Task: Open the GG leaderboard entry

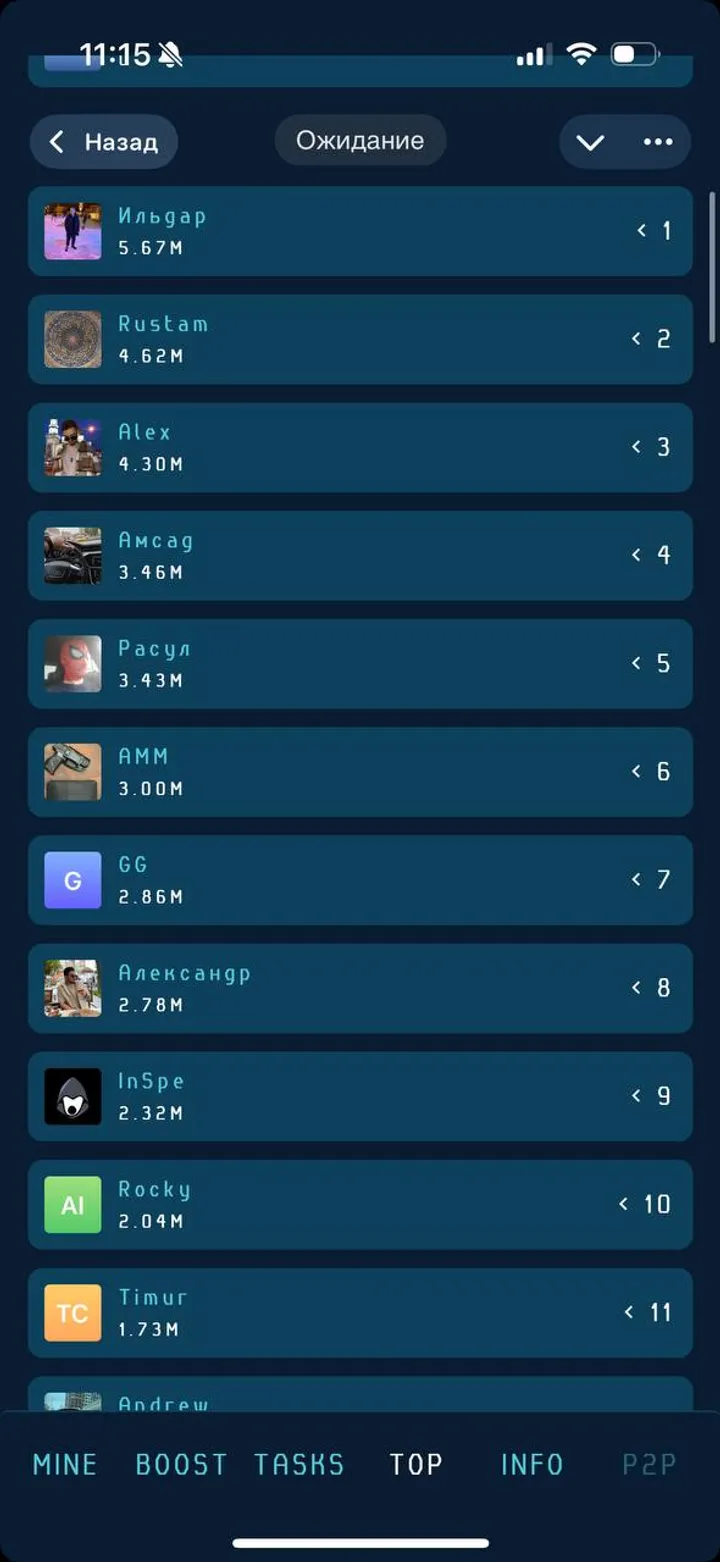Action: pos(360,879)
